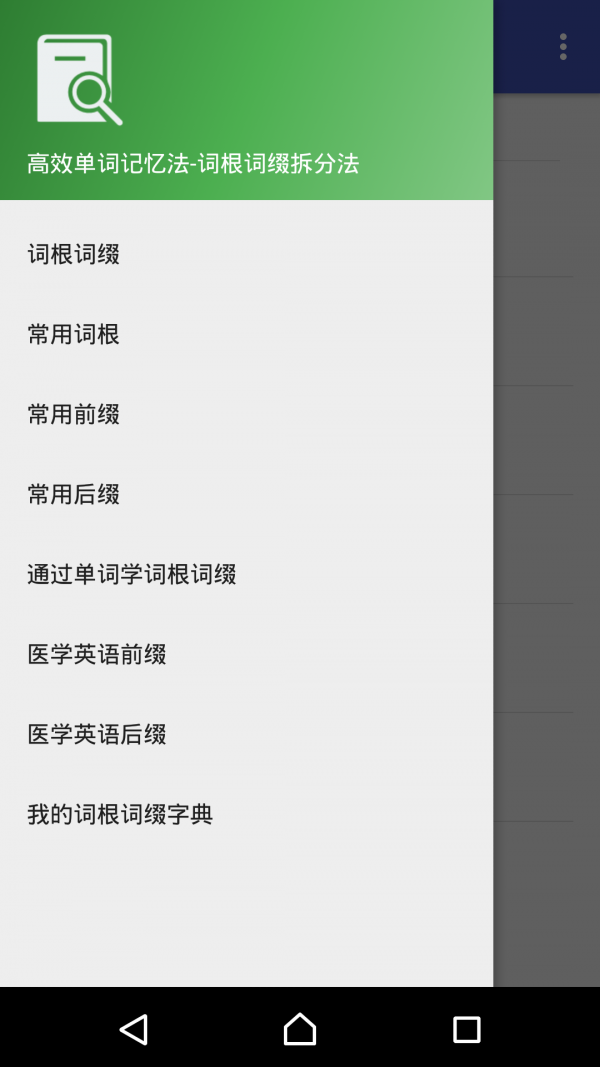Select 医学英语后缀 in the drawer

tap(97, 734)
